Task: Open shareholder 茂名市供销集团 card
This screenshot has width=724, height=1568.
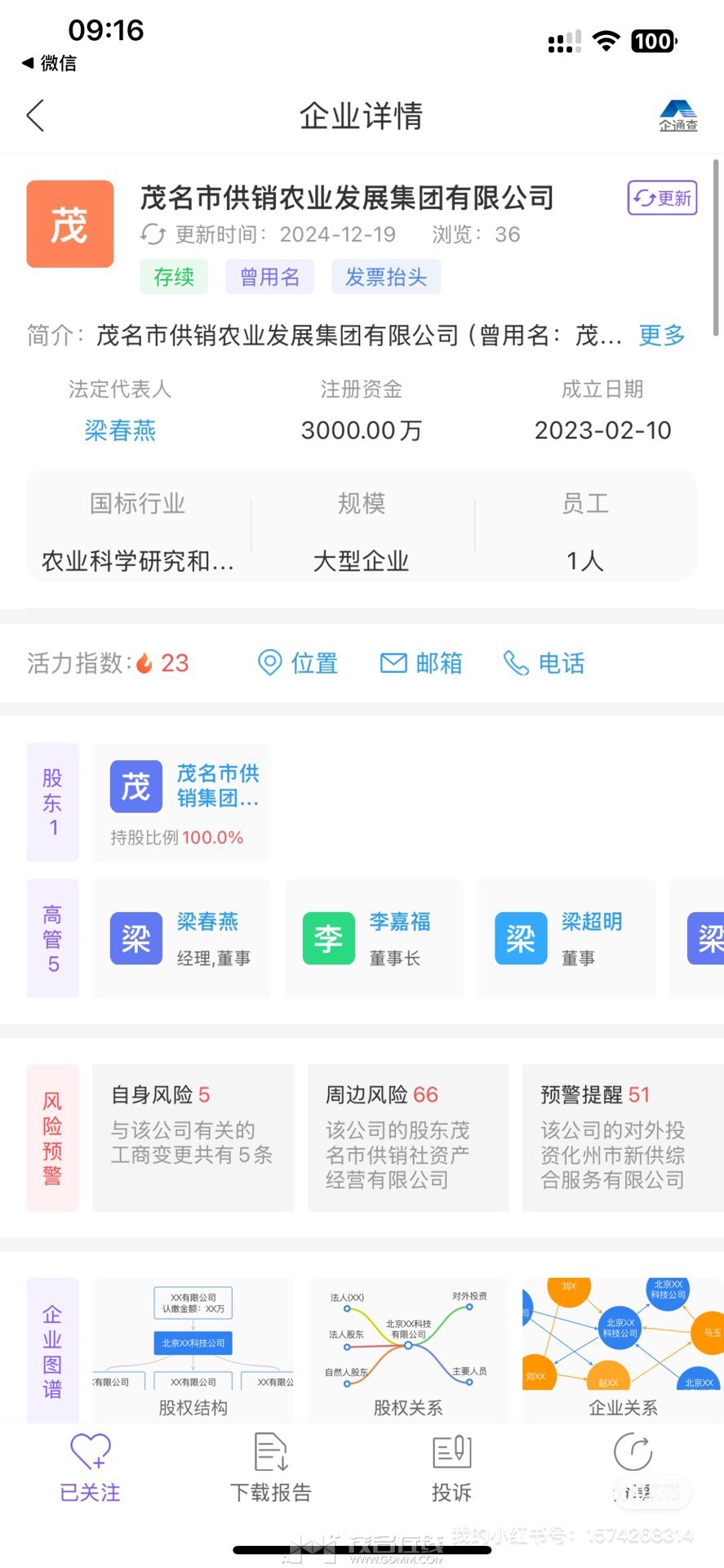Action: (181, 802)
